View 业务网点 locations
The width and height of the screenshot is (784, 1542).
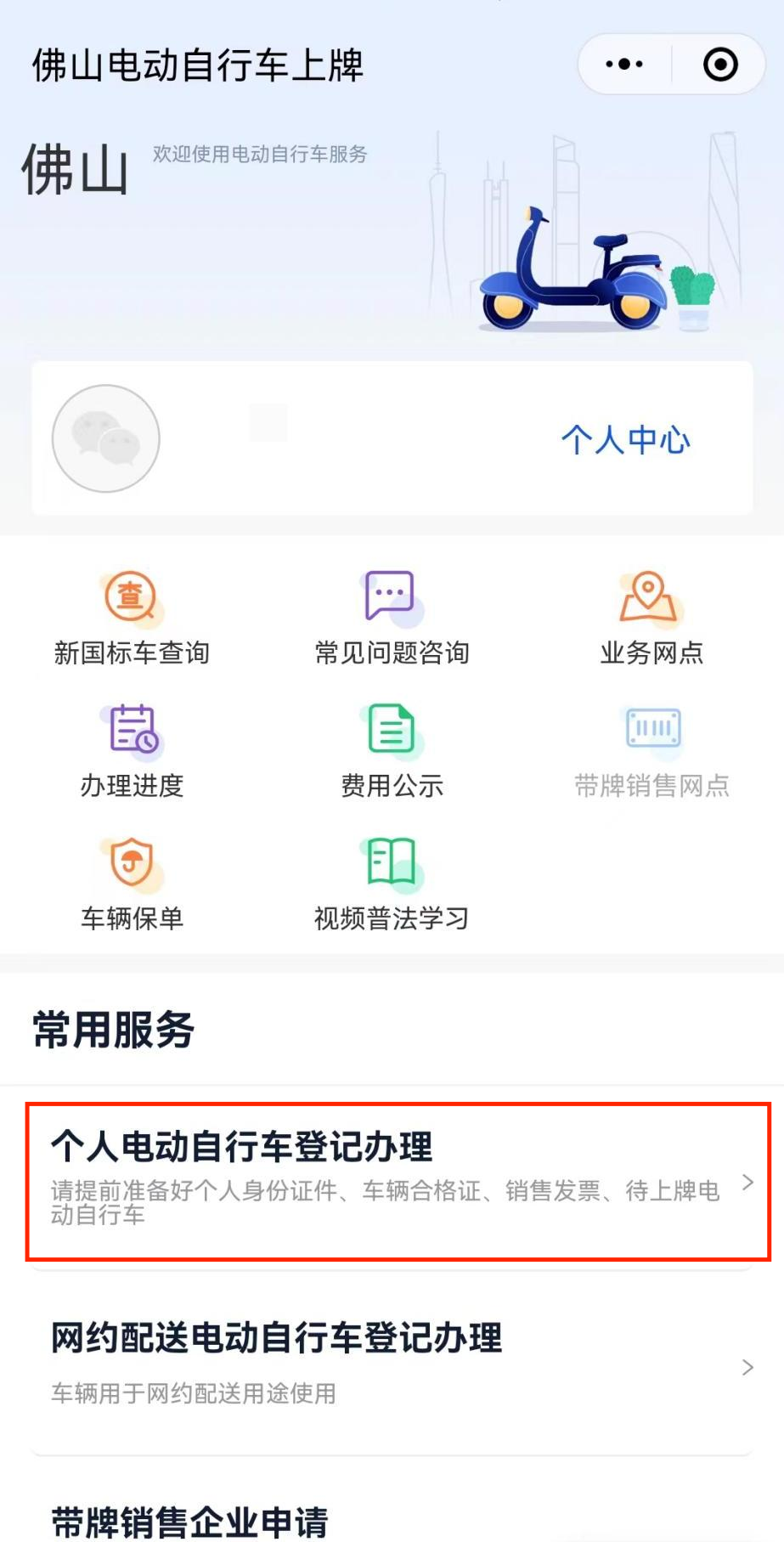(651, 618)
